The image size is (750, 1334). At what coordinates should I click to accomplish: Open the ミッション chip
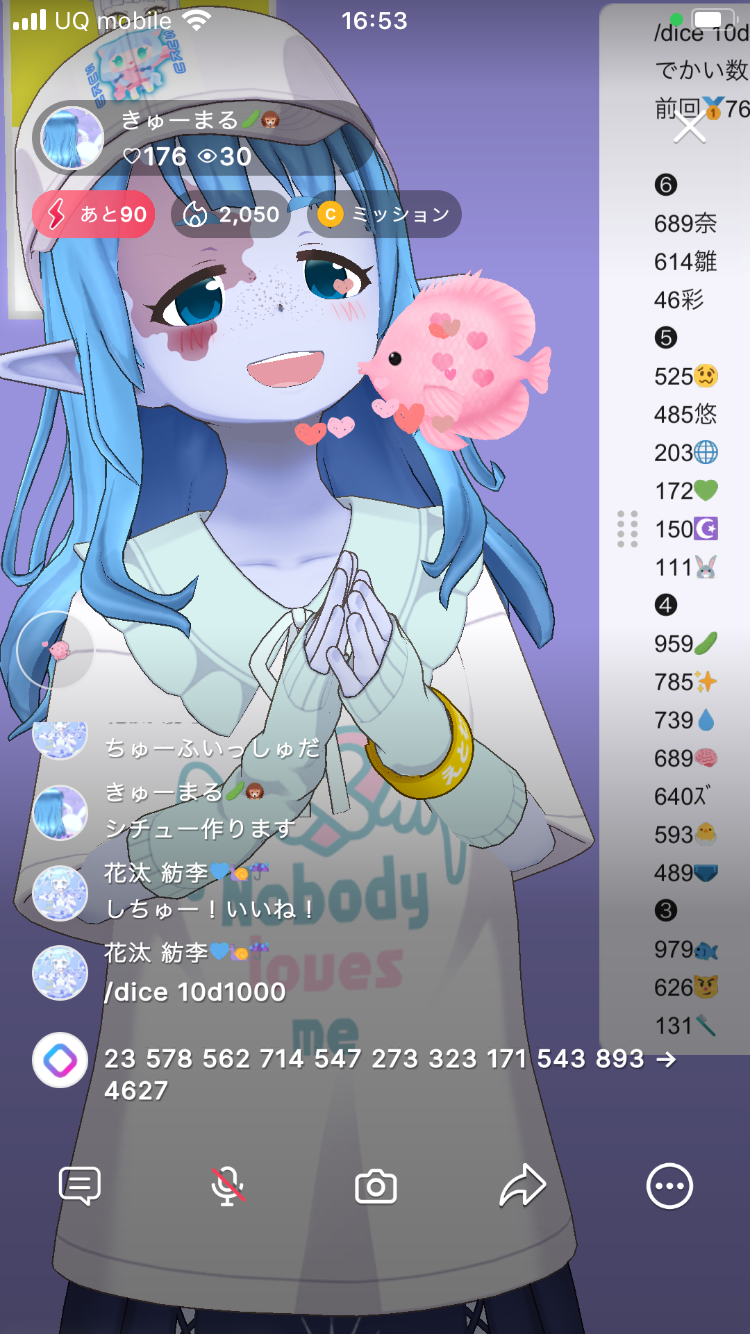pyautogui.click(x=384, y=214)
